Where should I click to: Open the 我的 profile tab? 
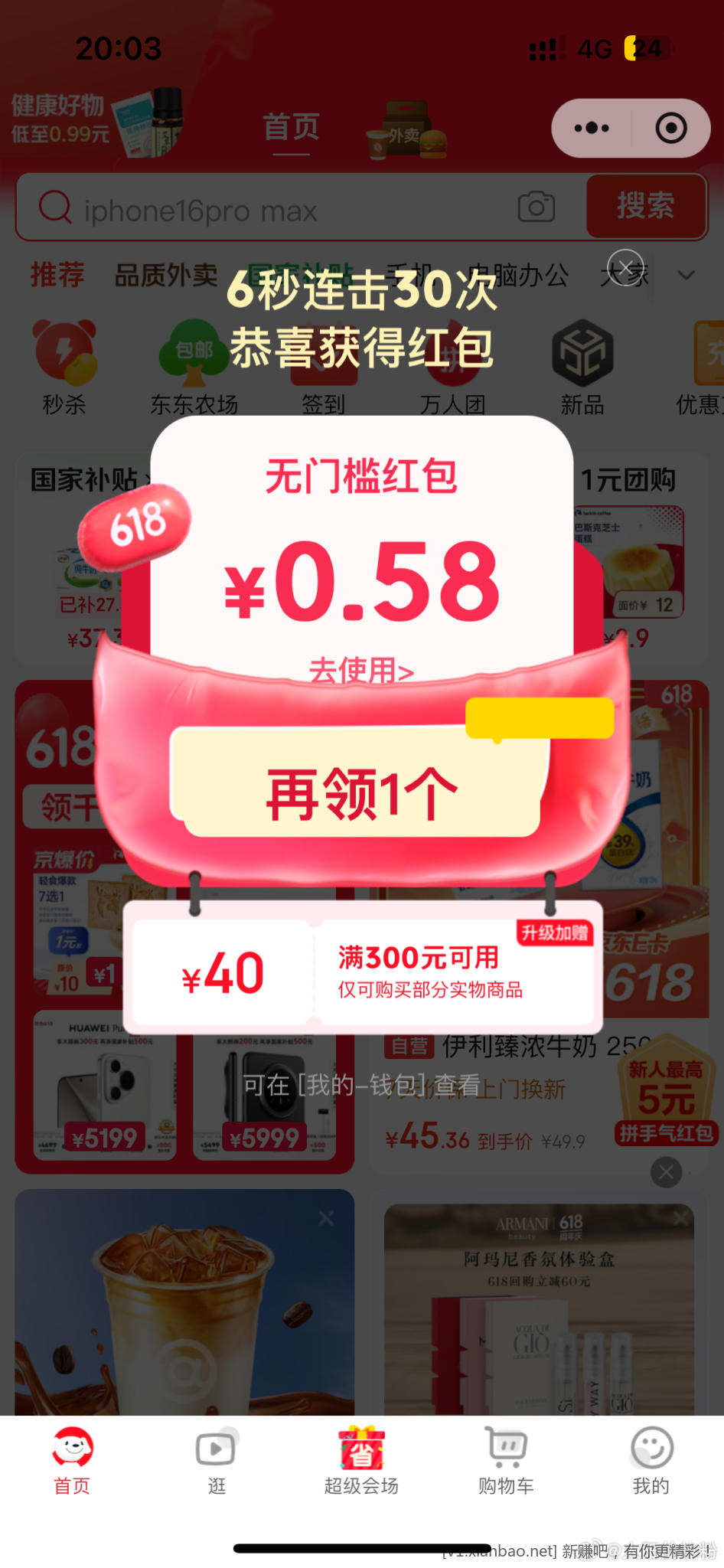coord(651,1461)
